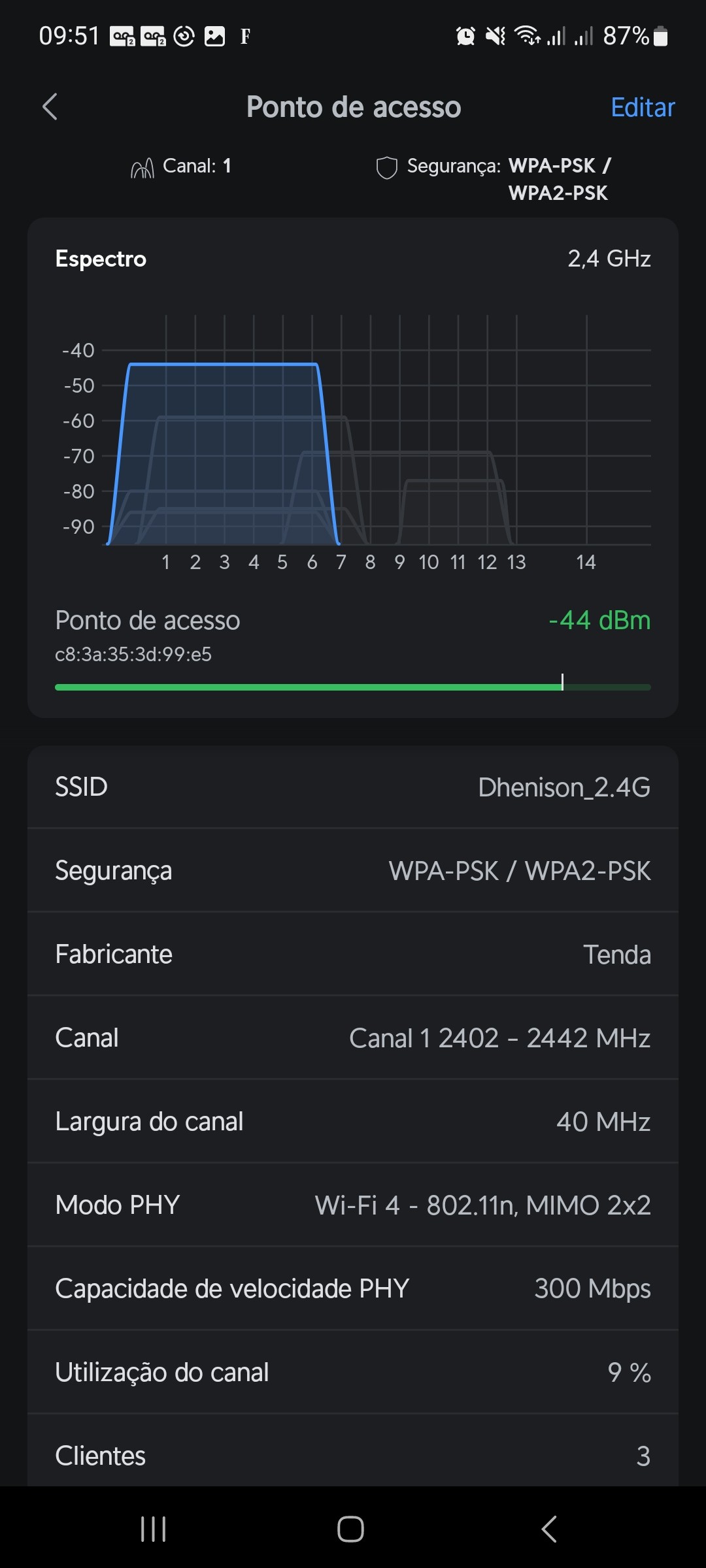Tap Editar to edit the access point
The image size is (706, 1568).
click(642, 107)
